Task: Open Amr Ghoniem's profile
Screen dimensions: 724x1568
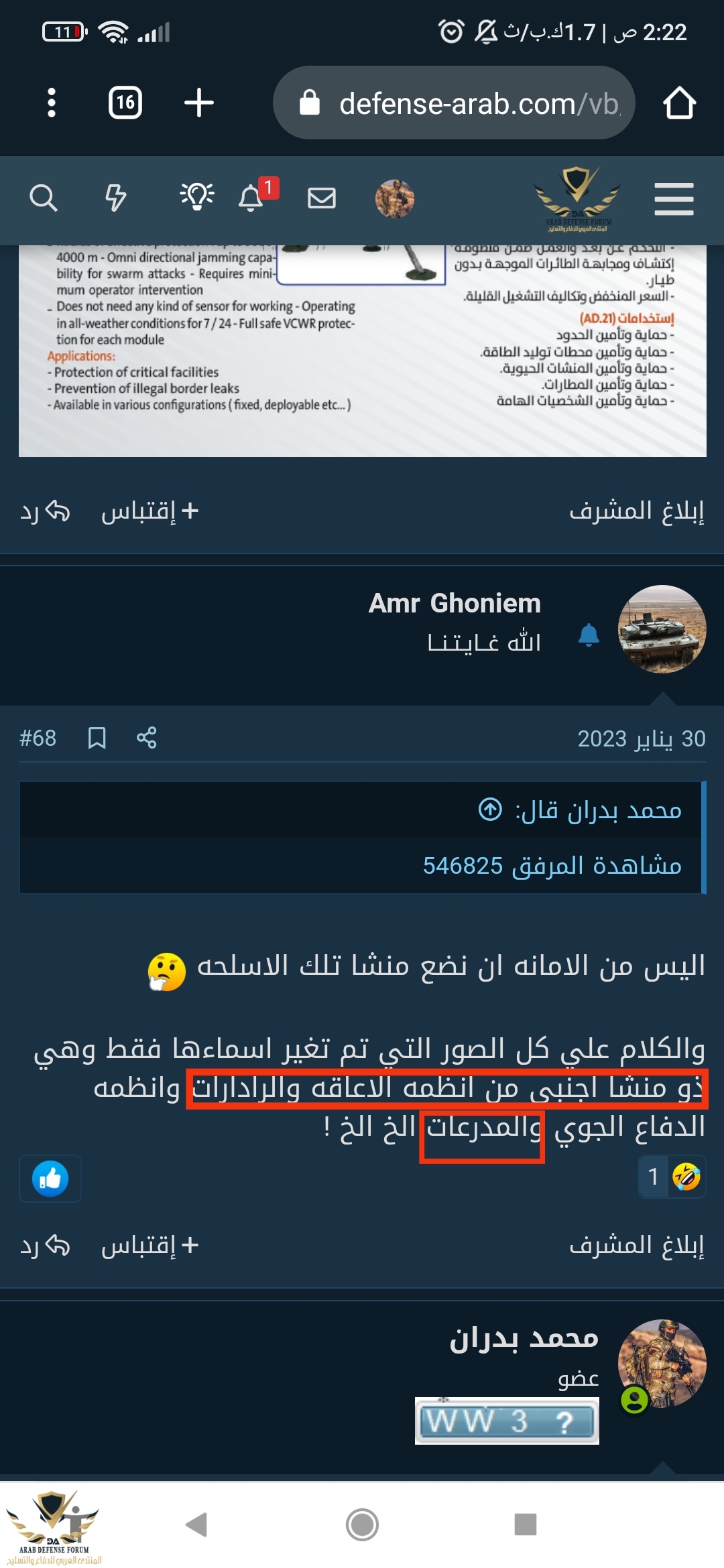Action: pos(455,603)
